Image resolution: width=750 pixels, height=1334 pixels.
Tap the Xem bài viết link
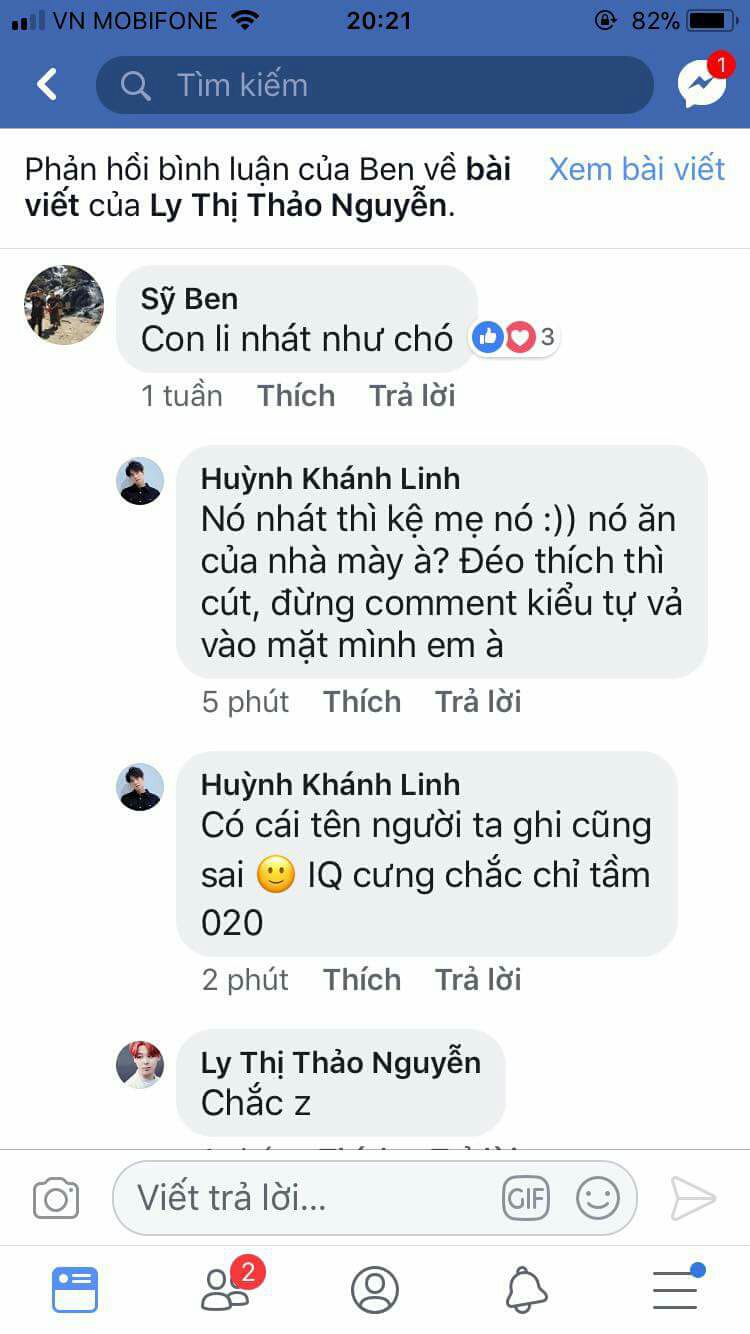[x=637, y=169]
